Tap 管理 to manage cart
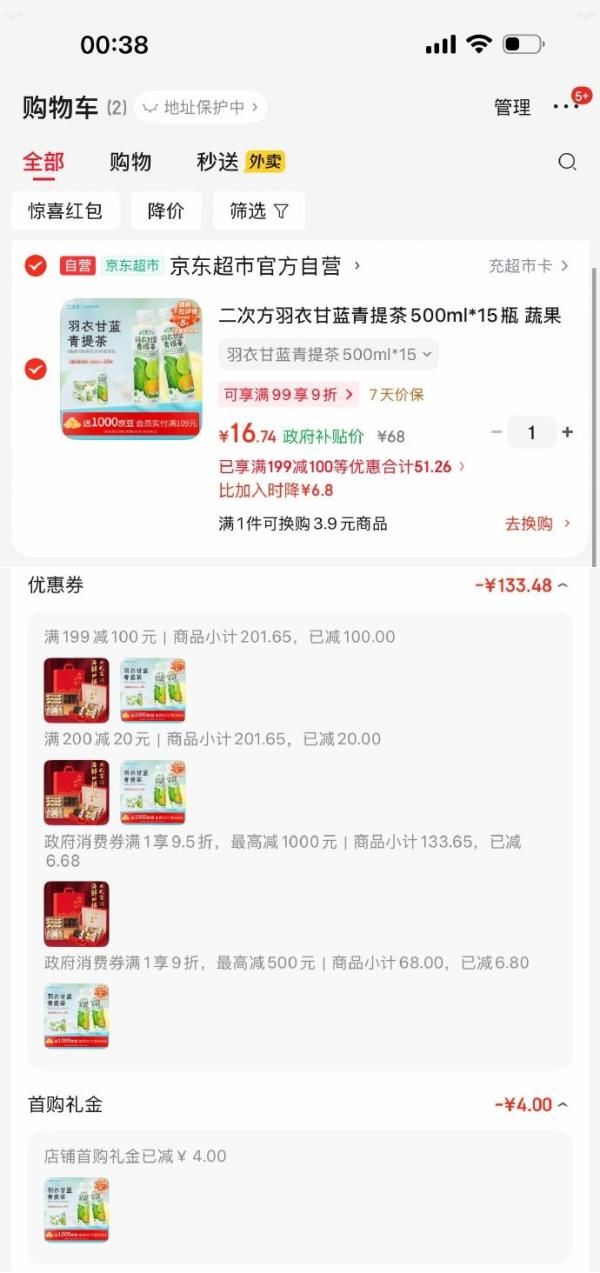The height and width of the screenshot is (1273, 600). tap(512, 107)
